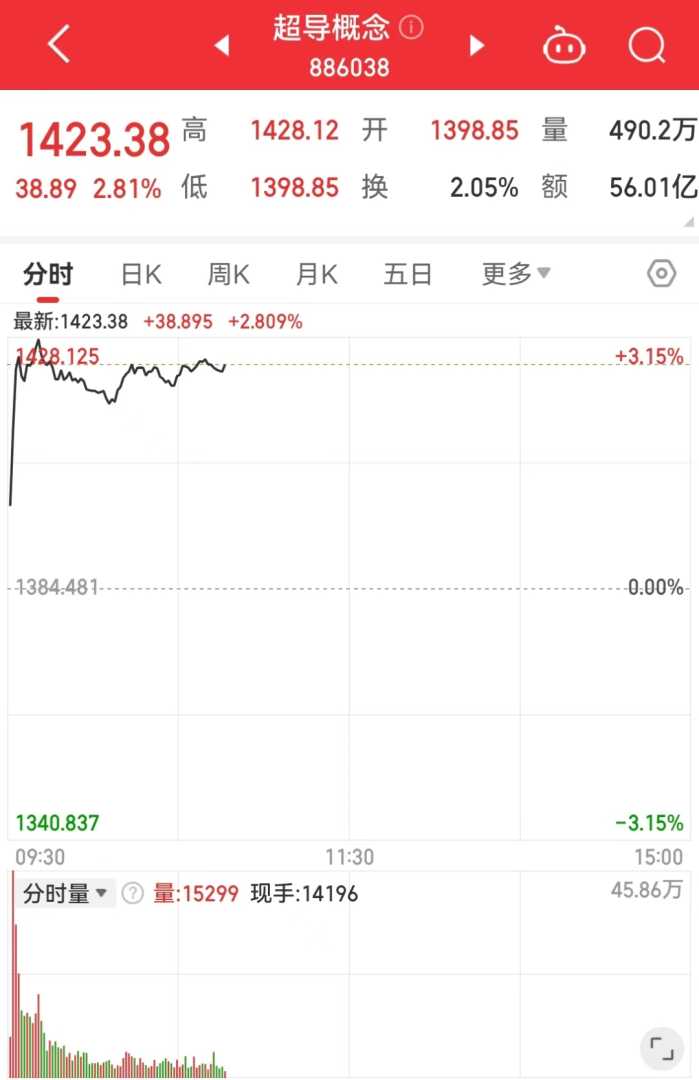
Task: Expand the chart to fullscreen
Action: (661, 1047)
